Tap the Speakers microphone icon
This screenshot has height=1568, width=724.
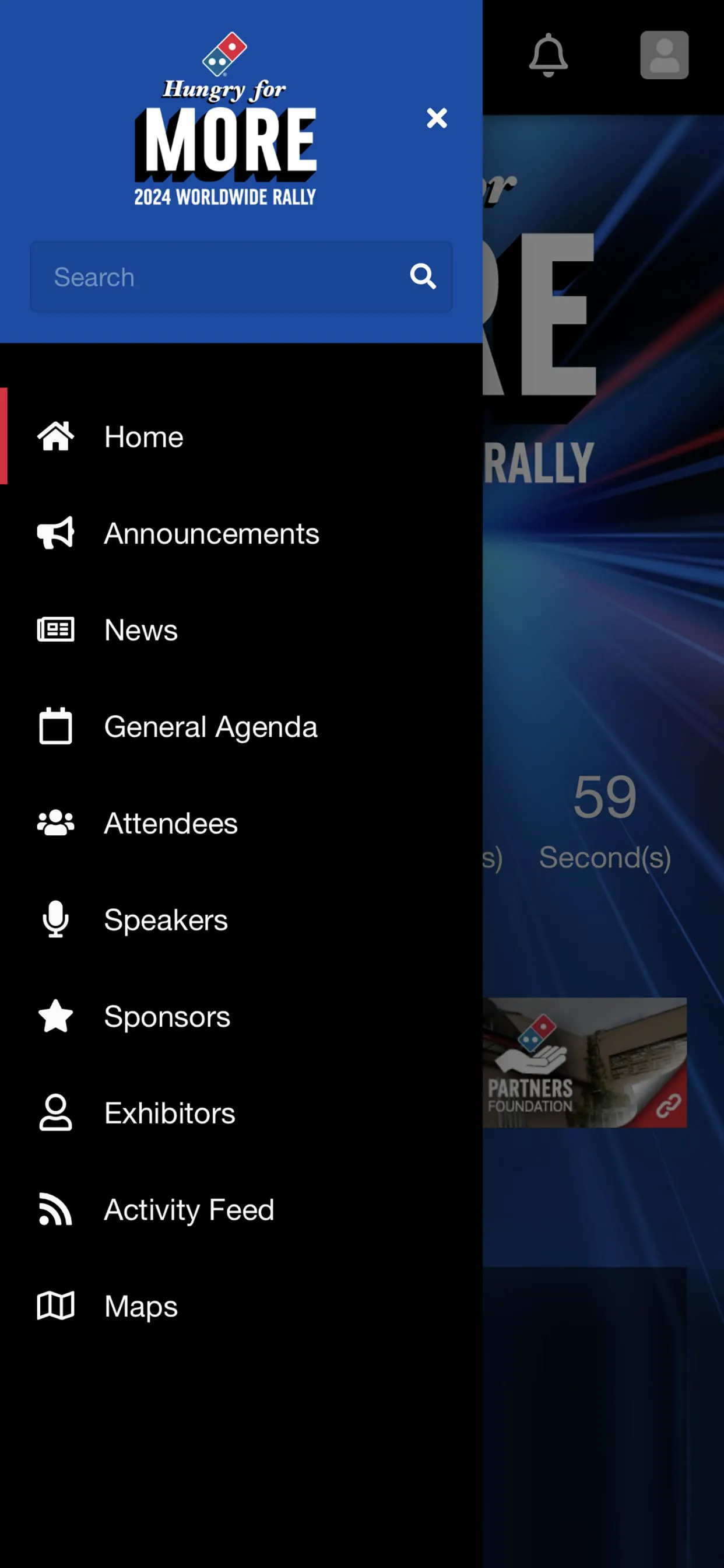55,920
